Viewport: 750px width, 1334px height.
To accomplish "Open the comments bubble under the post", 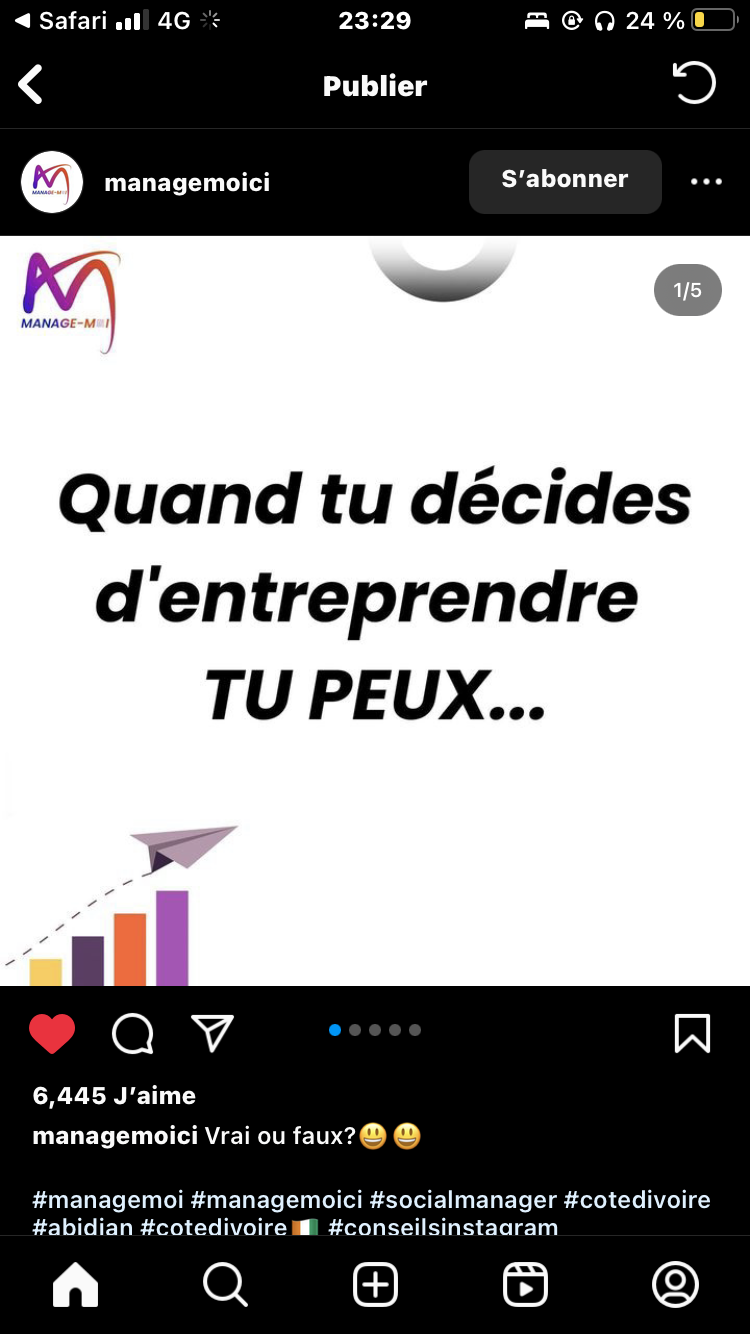I will click(x=132, y=1034).
